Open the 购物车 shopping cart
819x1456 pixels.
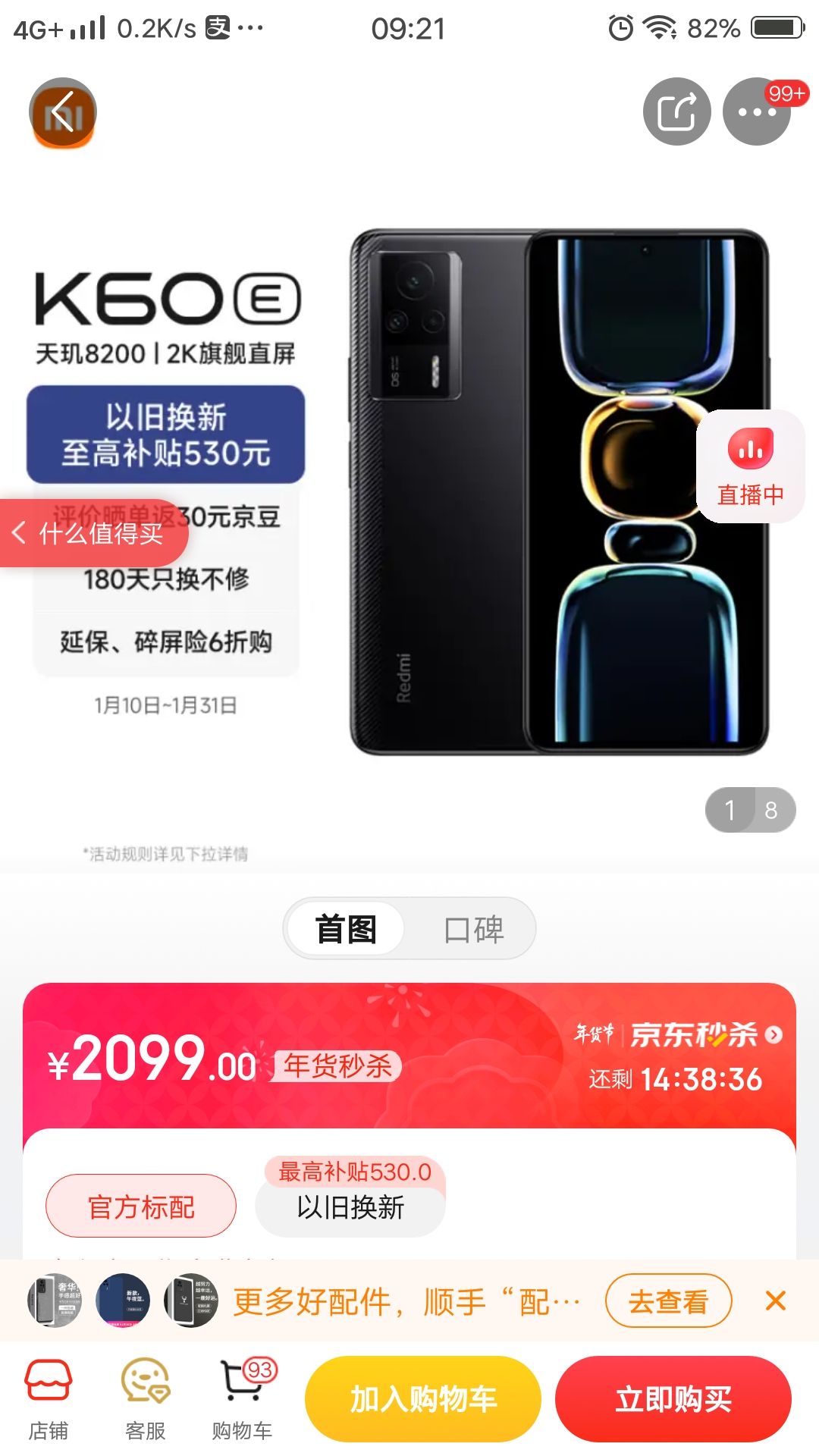click(243, 1399)
